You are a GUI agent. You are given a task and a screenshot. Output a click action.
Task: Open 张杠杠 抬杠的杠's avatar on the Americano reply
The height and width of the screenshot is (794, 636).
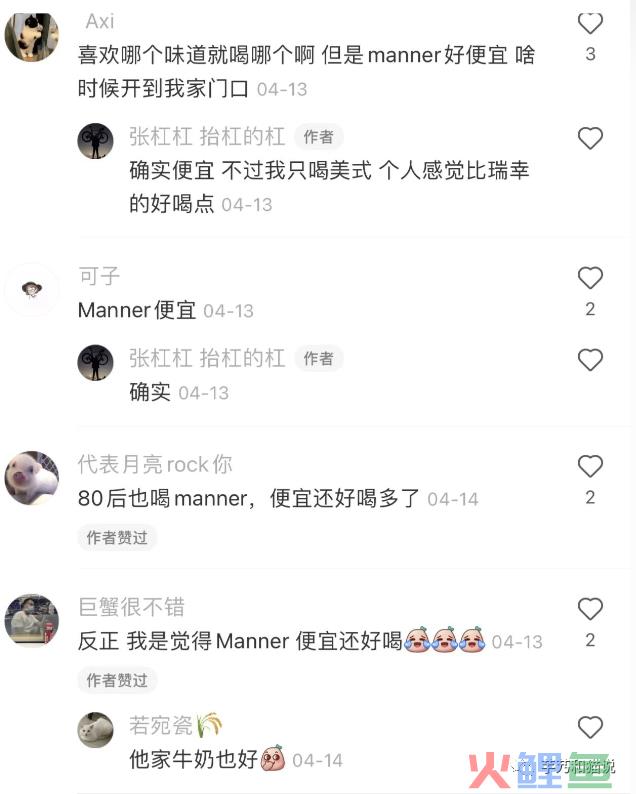(x=95, y=141)
